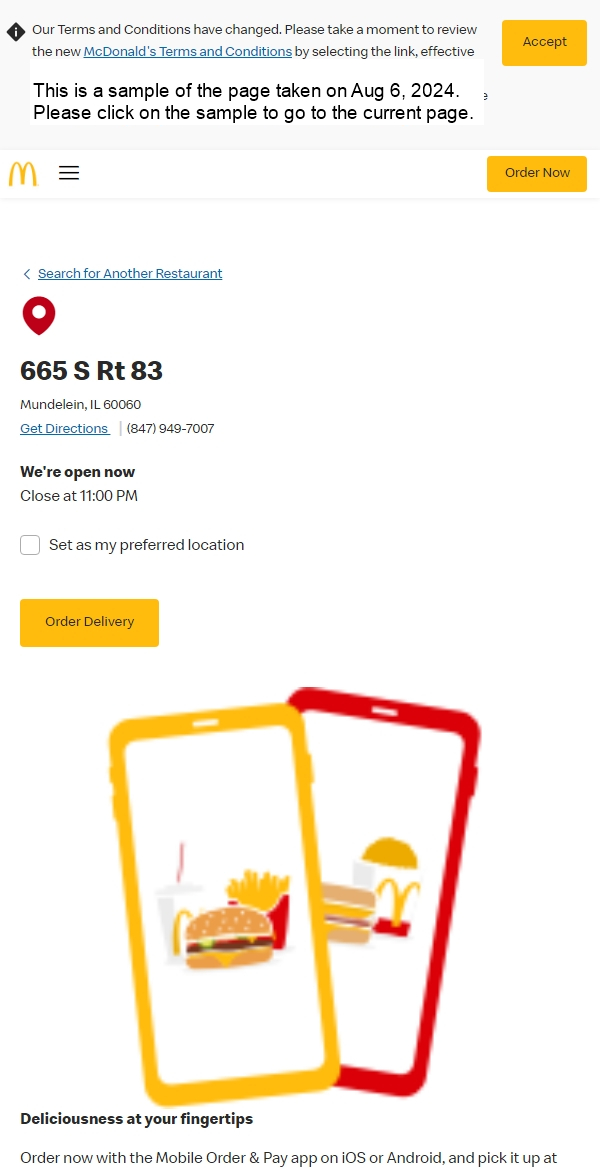The image size is (600, 1170).
Task: Call the restaurant at (847) 949-7007
Action: [170, 429]
